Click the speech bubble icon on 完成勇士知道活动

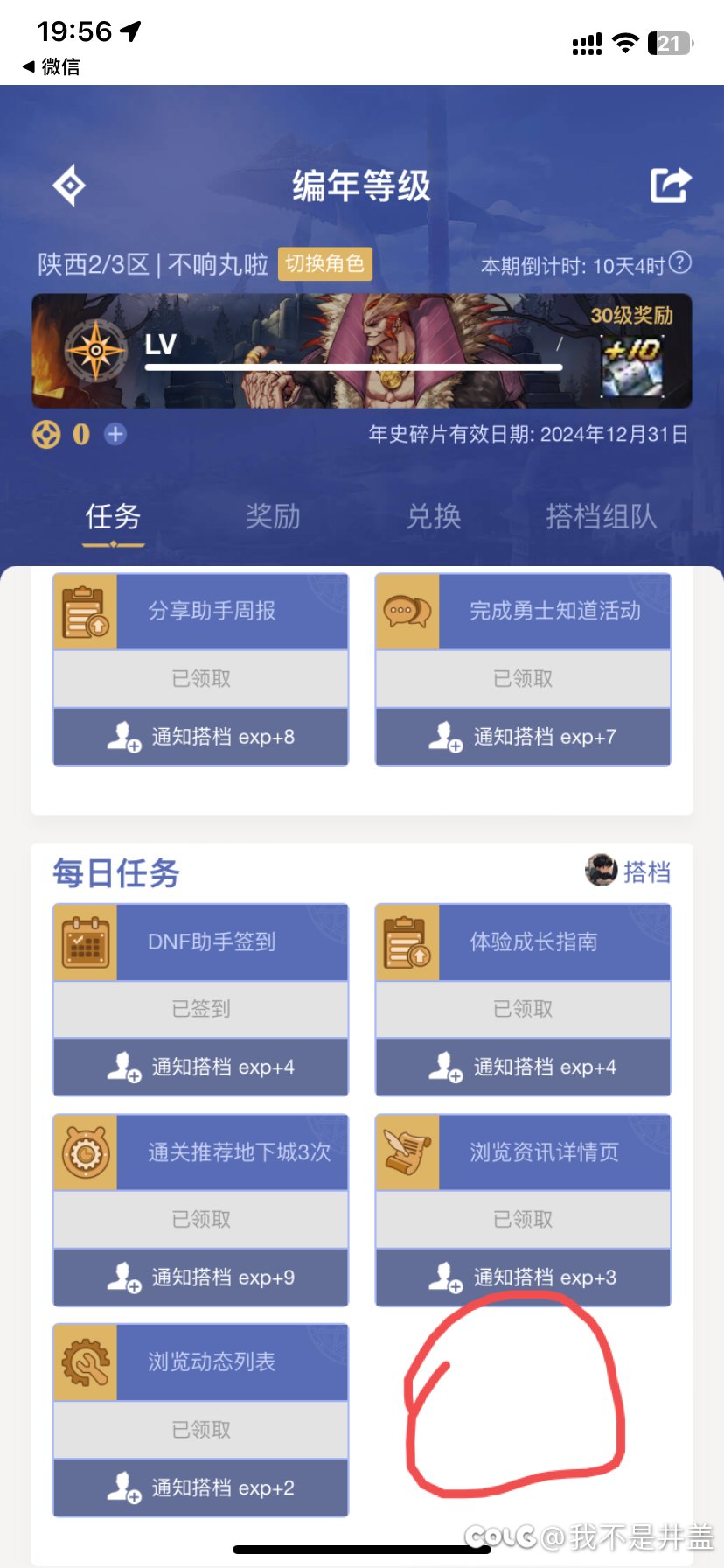click(x=407, y=611)
